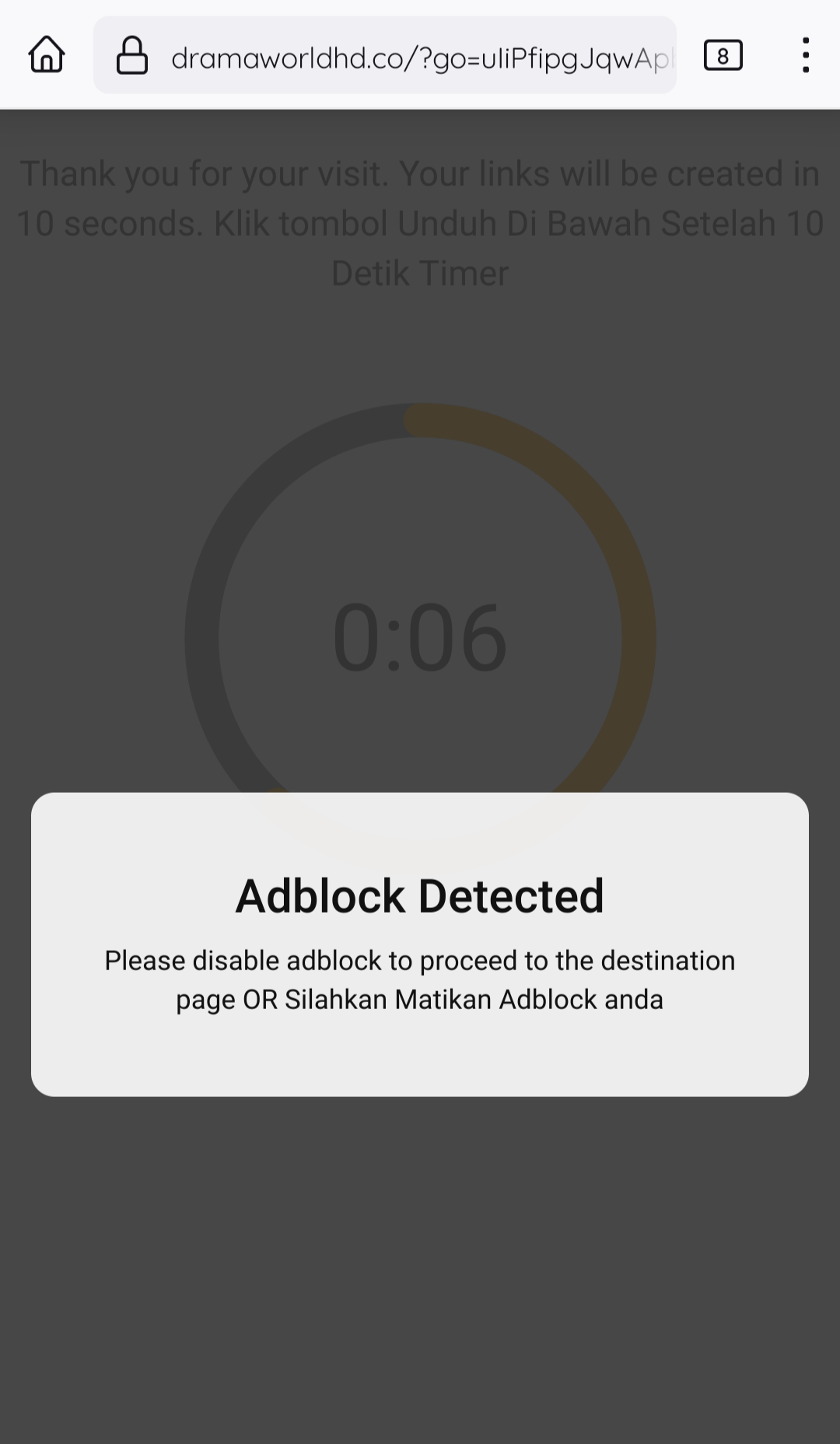This screenshot has height=1444, width=840.
Task: Tap the countdown timer circle showing 0:06
Action: (x=420, y=638)
